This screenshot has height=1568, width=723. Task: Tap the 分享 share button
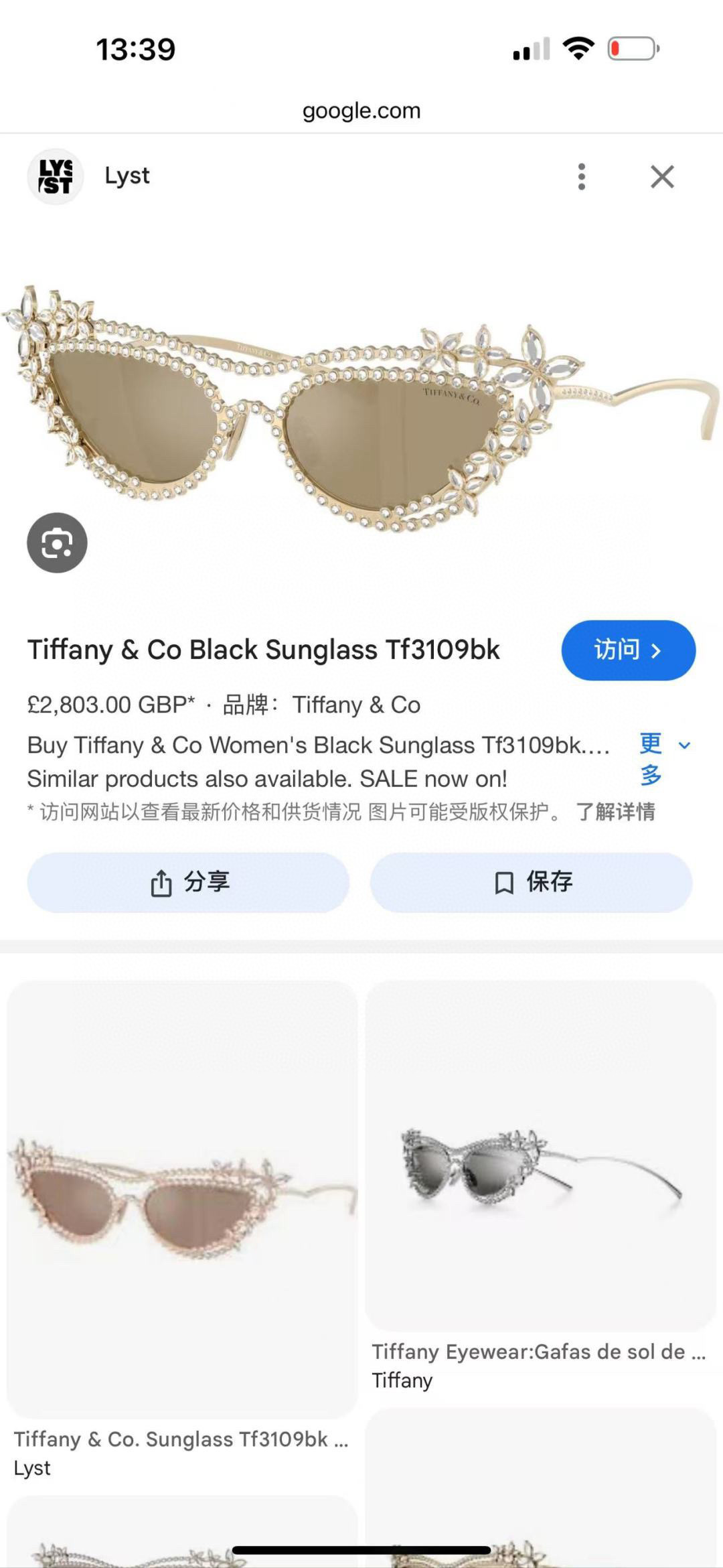click(x=188, y=882)
